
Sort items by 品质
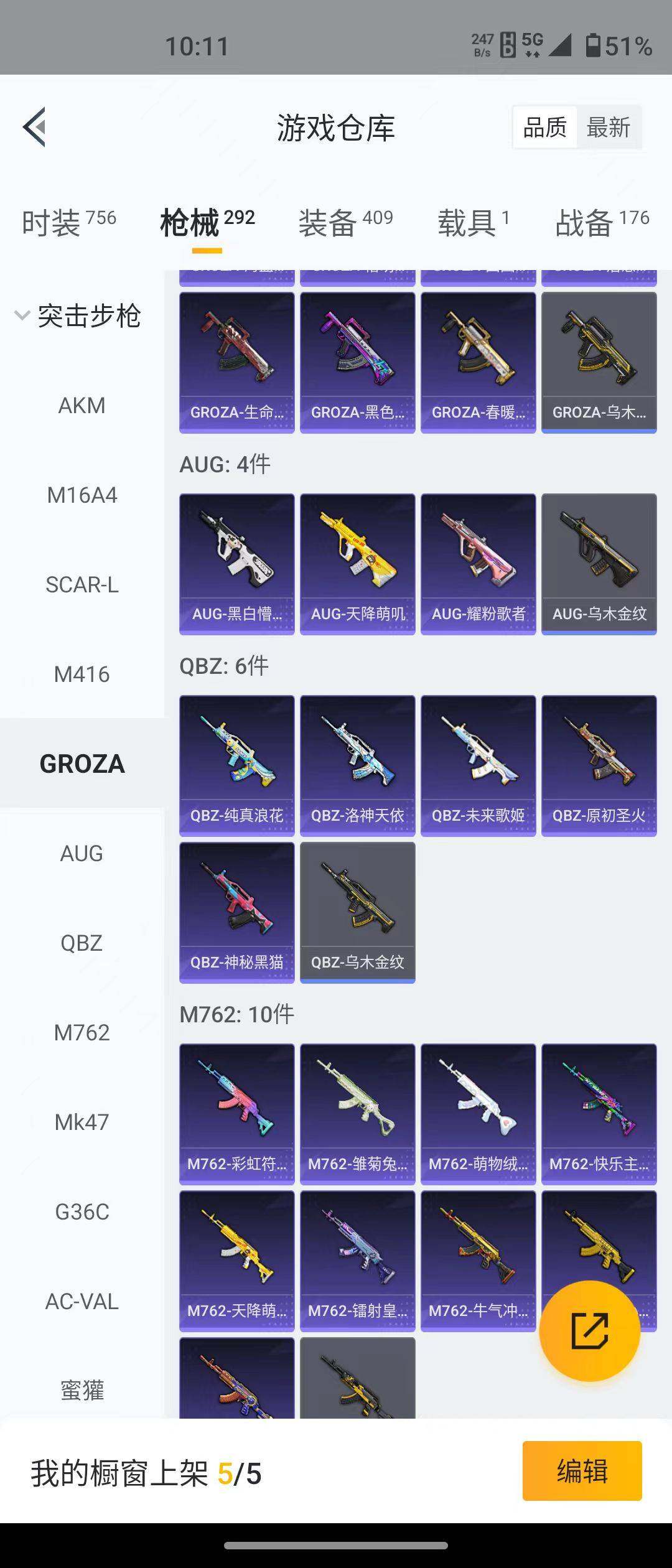(x=545, y=128)
